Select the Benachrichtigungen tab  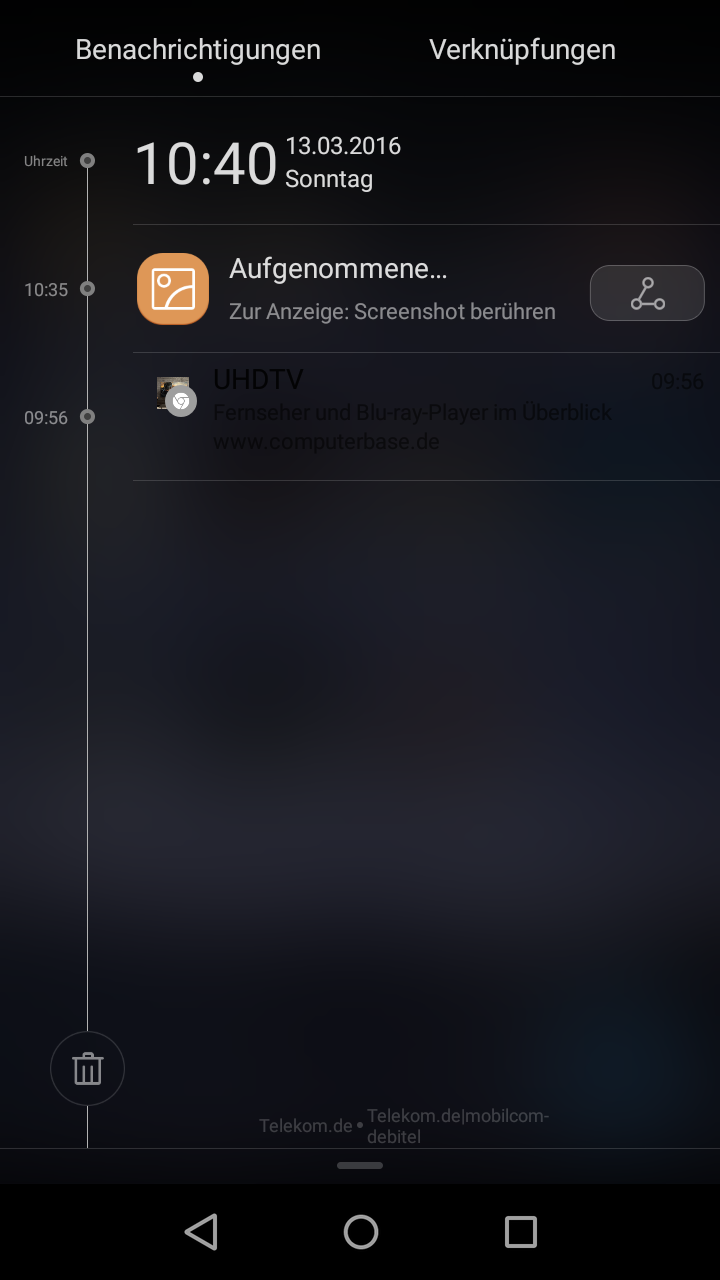(x=198, y=50)
